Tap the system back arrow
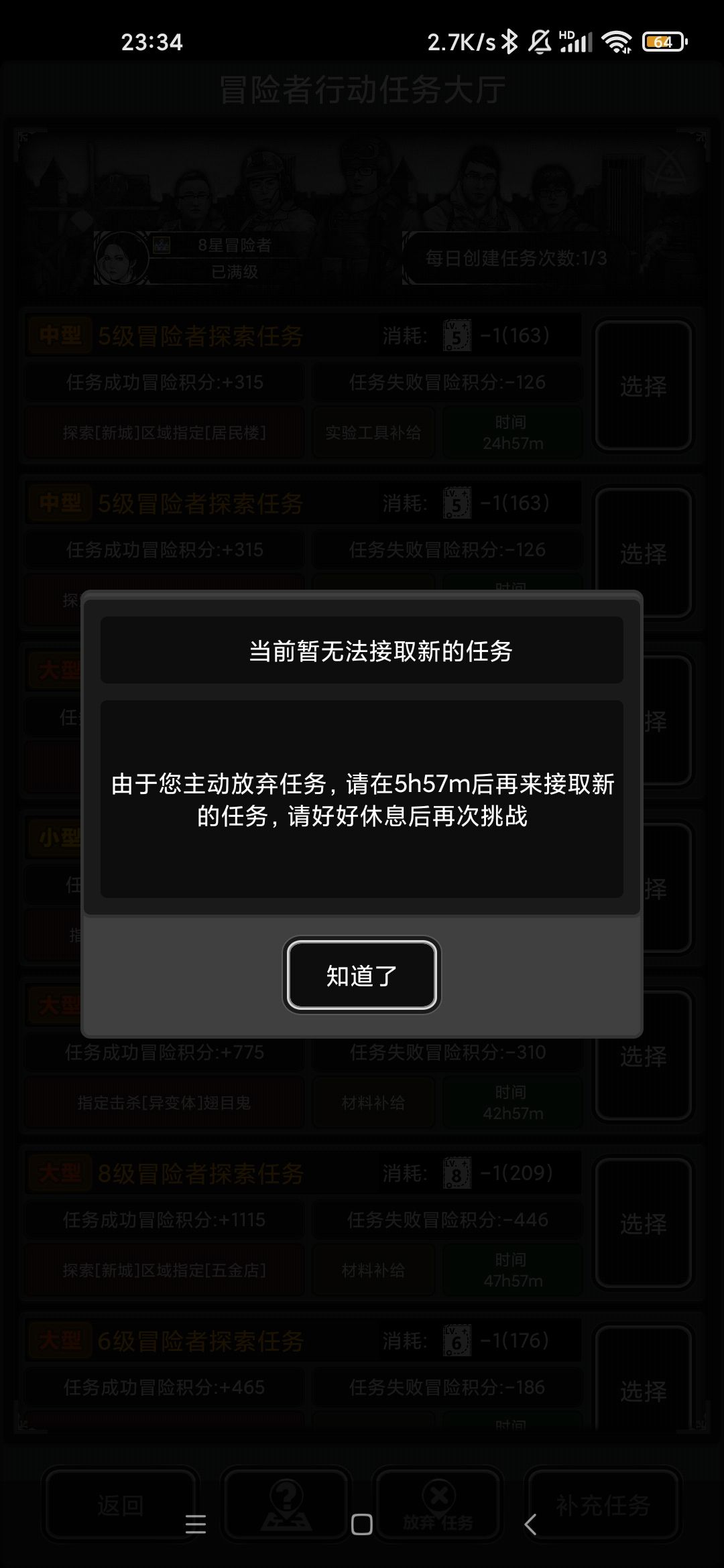This screenshot has width=724, height=1568. [530, 1524]
